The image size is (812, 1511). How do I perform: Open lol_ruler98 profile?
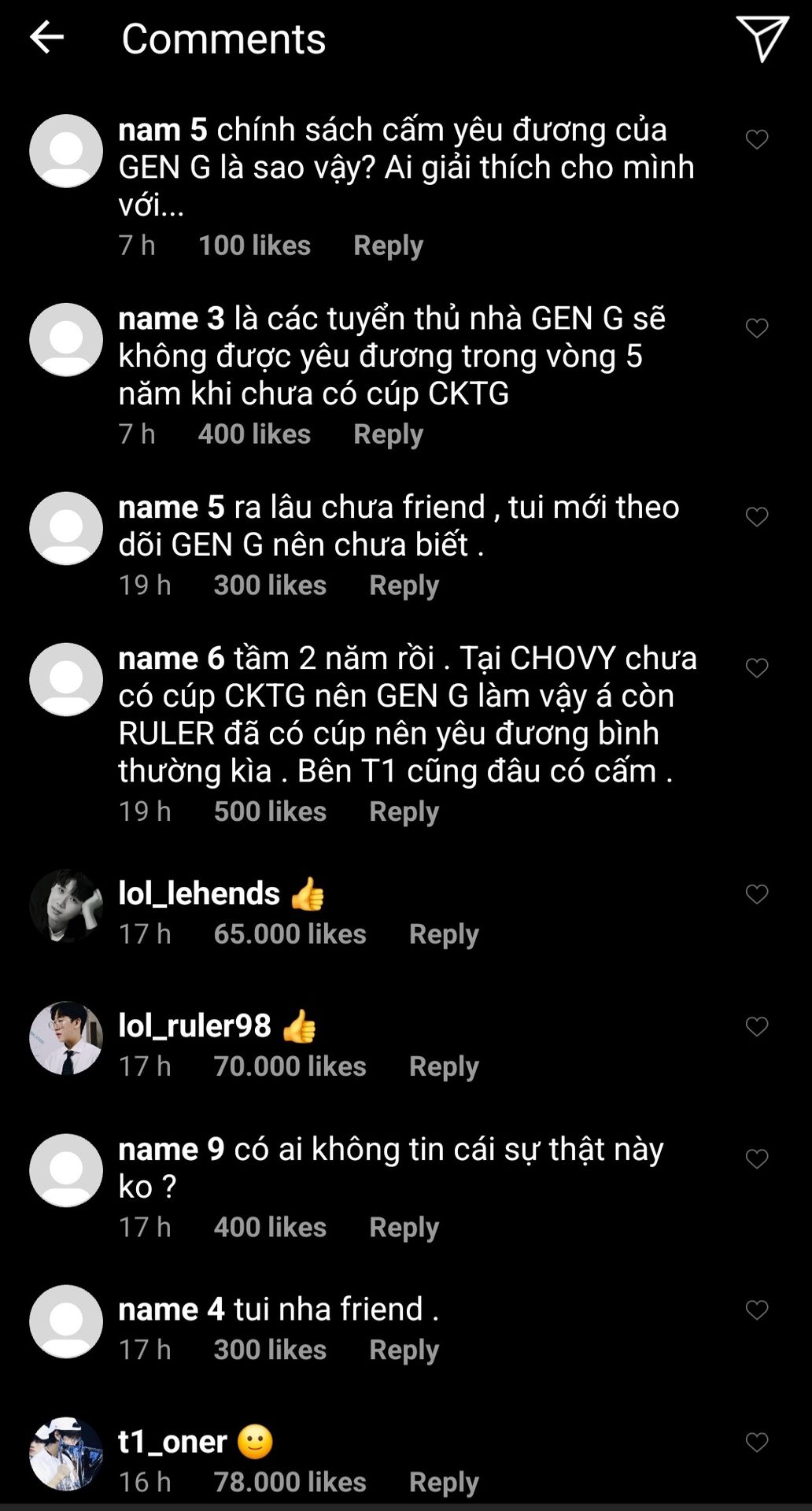pyautogui.click(x=66, y=1038)
